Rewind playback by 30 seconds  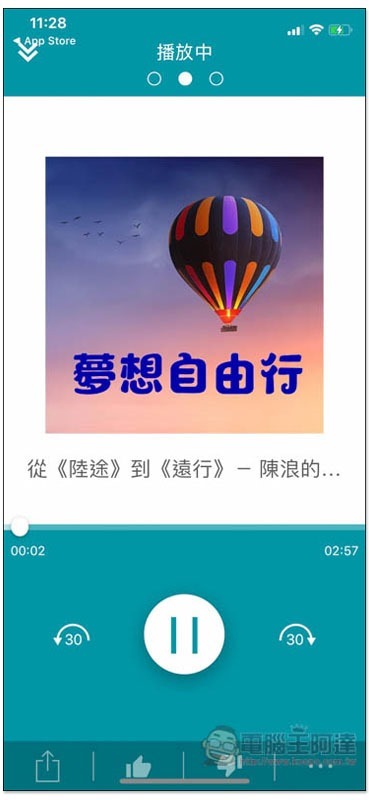pos(71,637)
